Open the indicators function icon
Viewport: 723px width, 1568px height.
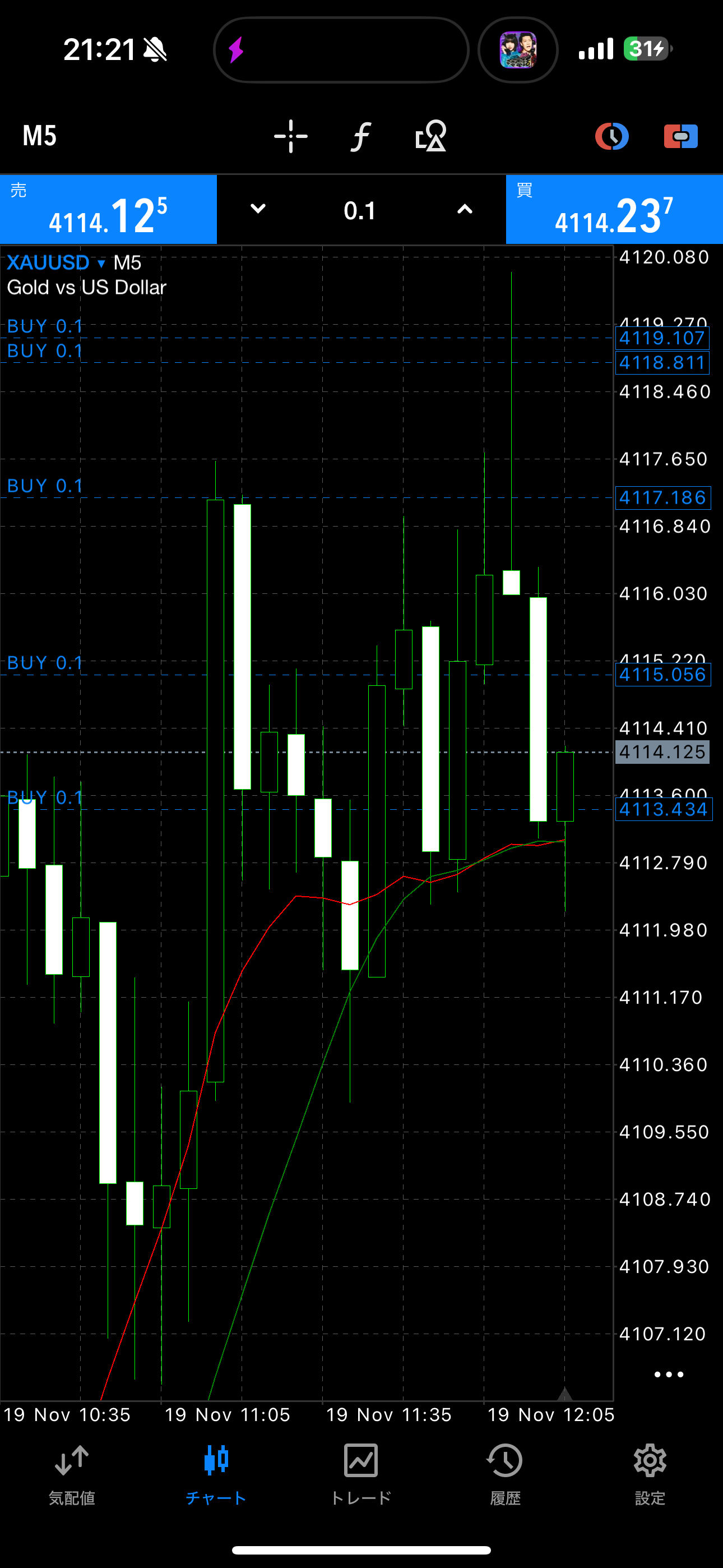pyautogui.click(x=360, y=136)
